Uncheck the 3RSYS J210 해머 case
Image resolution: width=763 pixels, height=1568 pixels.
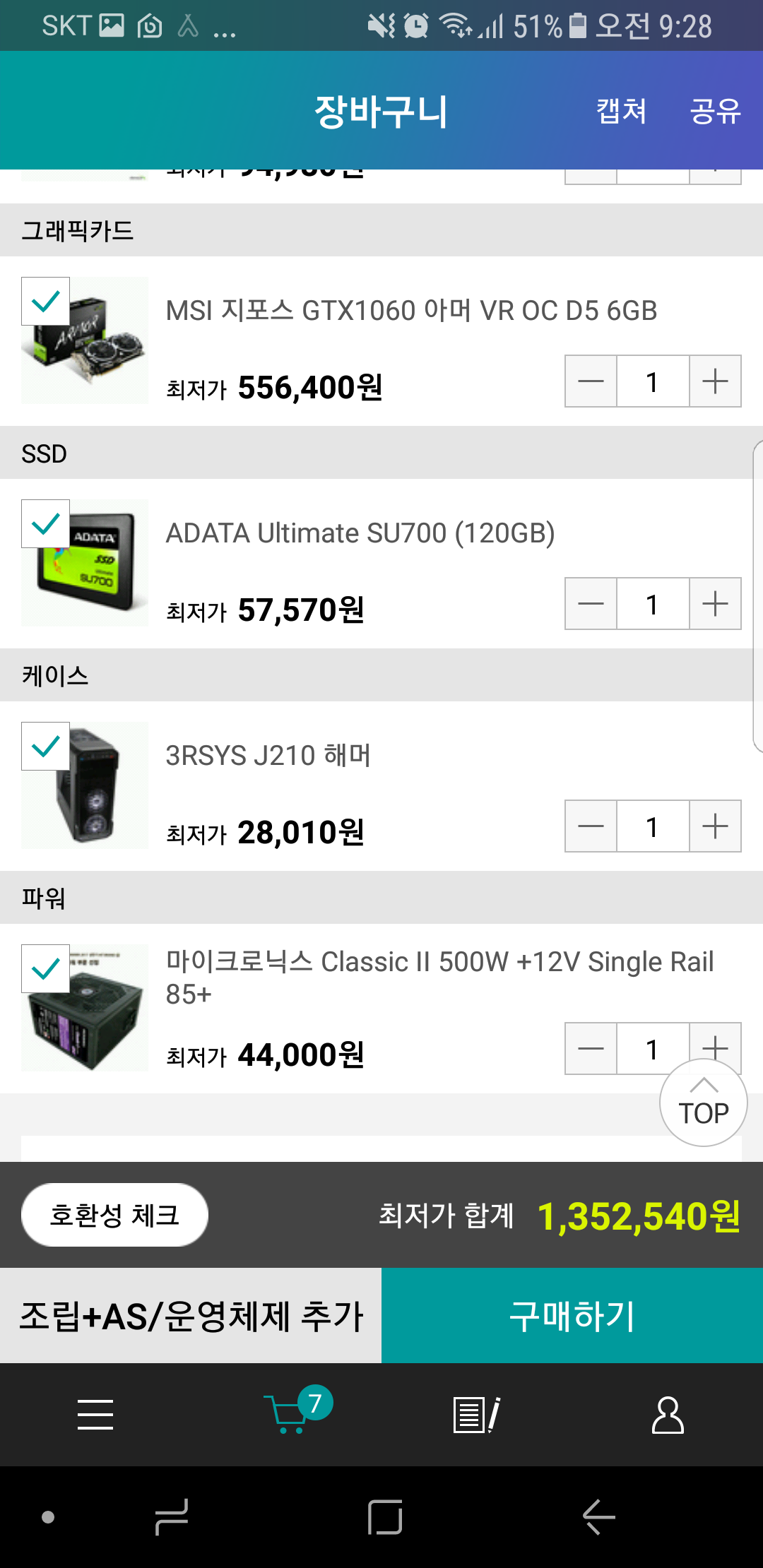coord(46,747)
